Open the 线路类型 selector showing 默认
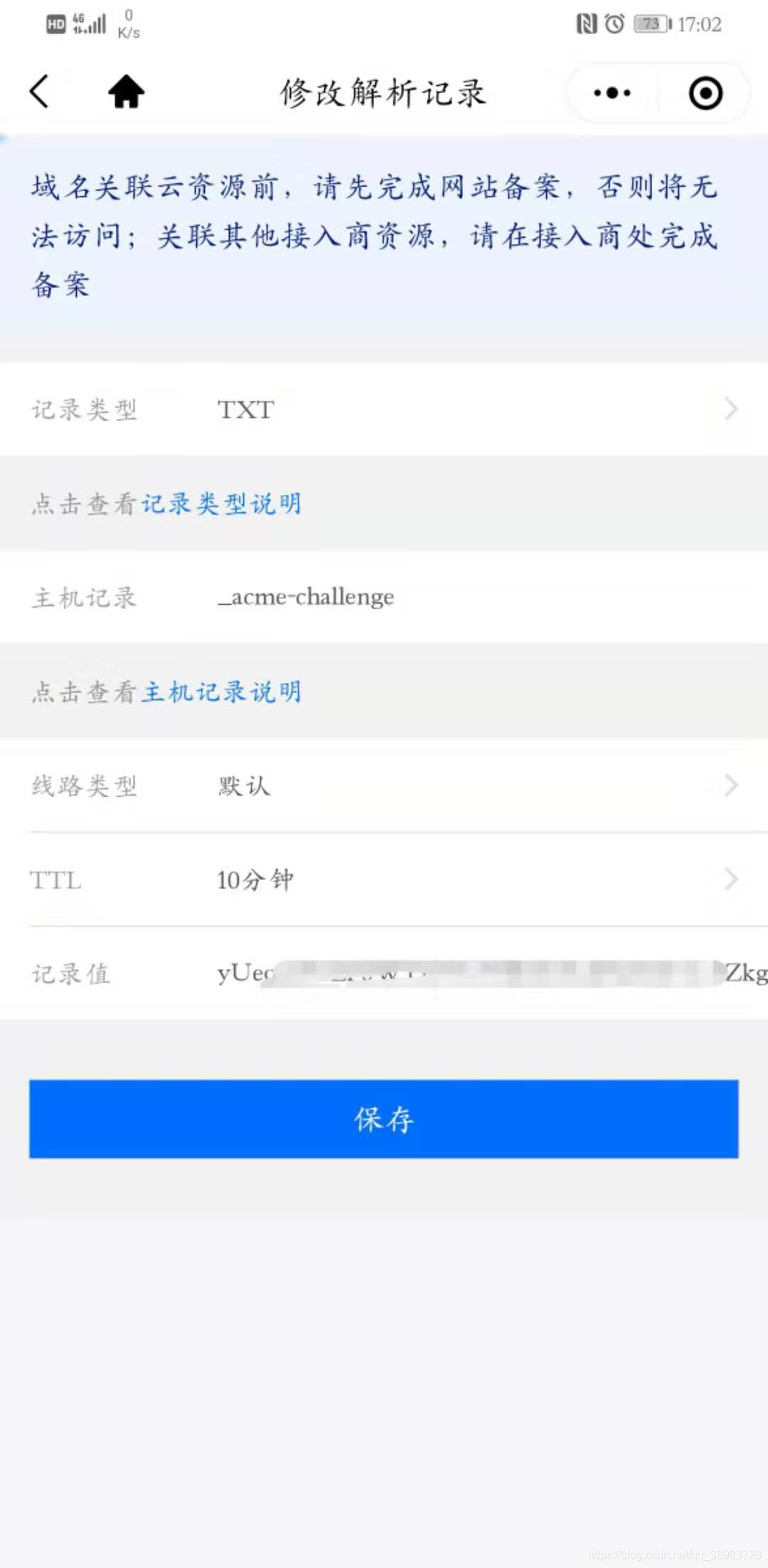The image size is (768, 1568). [x=384, y=786]
